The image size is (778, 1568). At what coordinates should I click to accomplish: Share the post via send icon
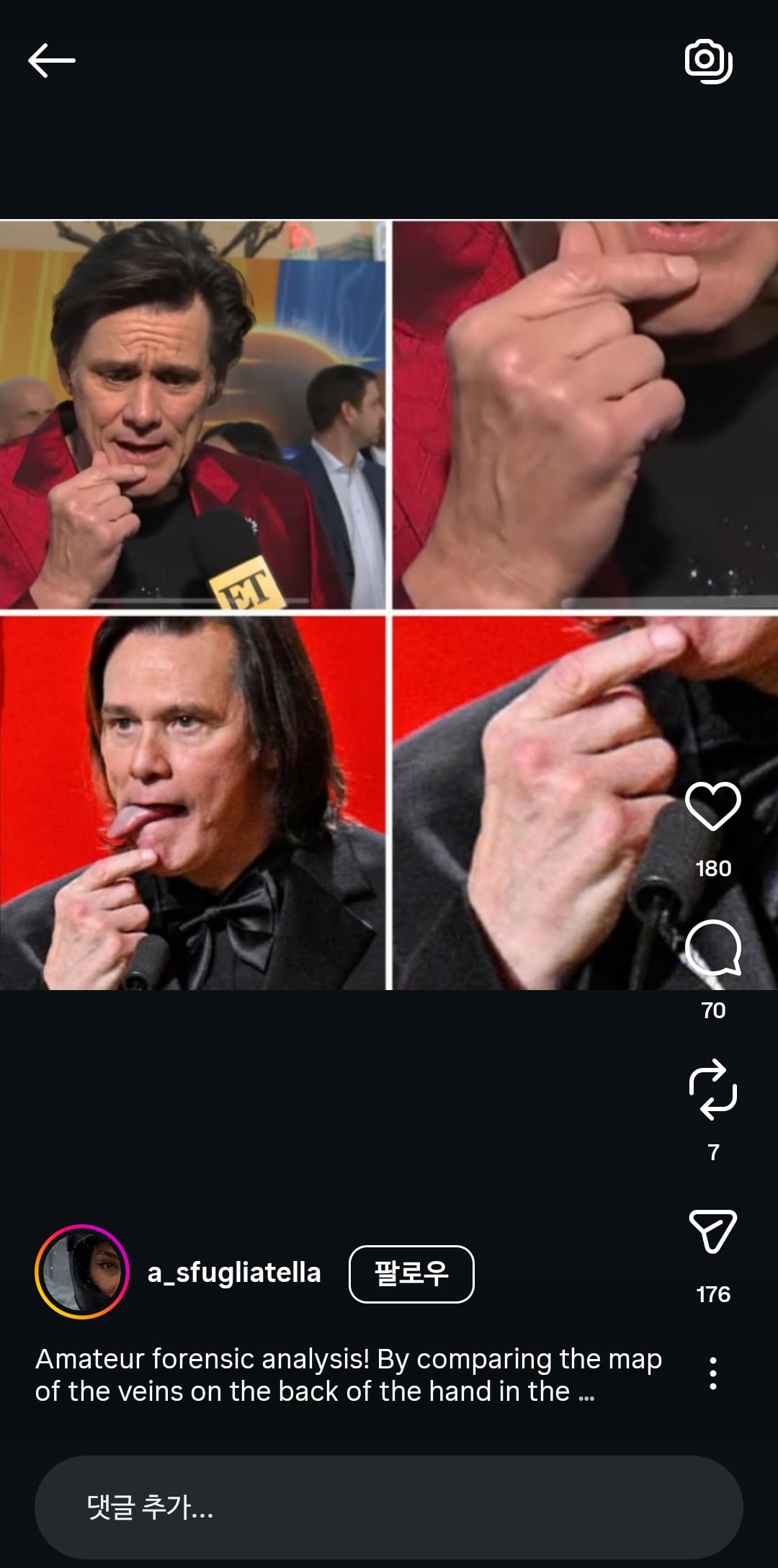click(x=713, y=1231)
